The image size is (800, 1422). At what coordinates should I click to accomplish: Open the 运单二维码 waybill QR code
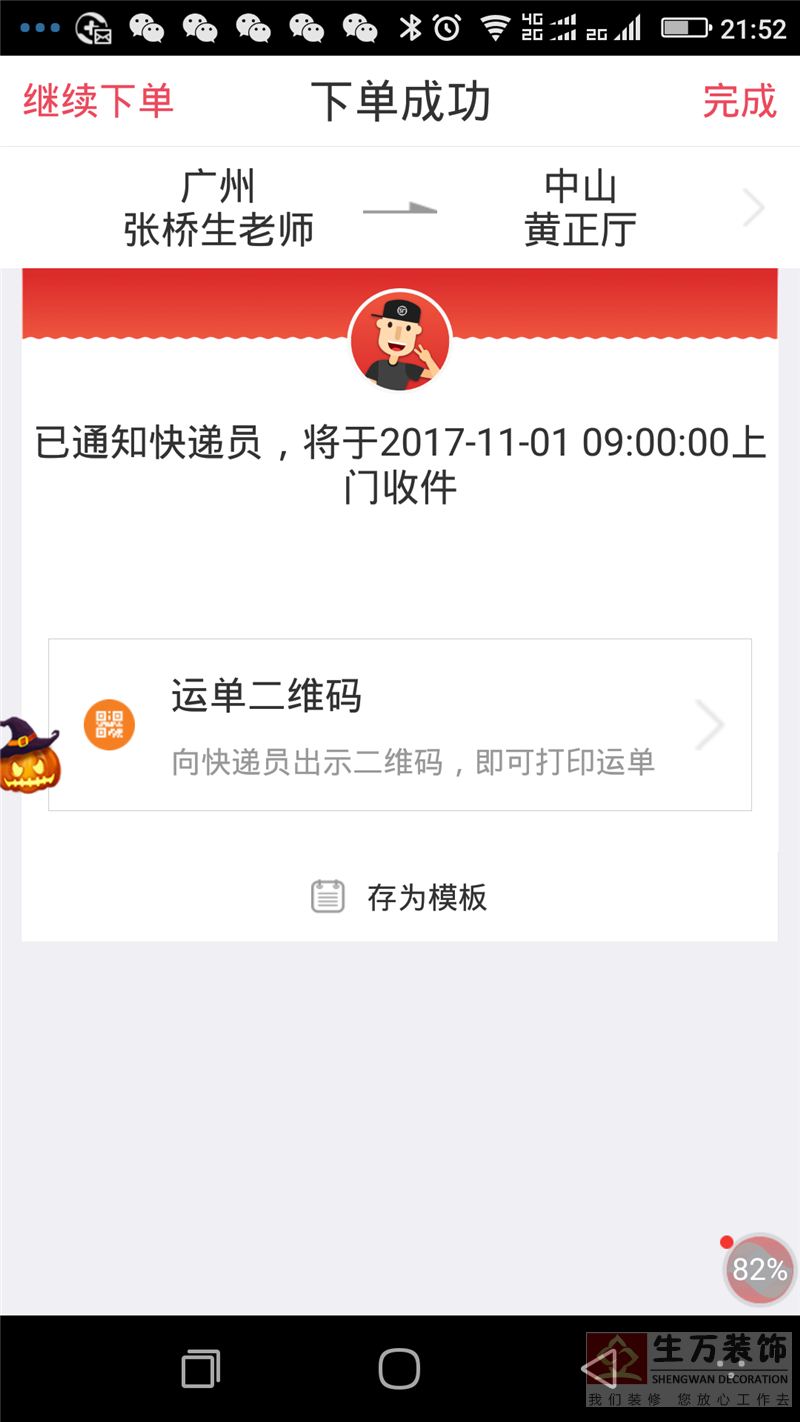[400, 725]
